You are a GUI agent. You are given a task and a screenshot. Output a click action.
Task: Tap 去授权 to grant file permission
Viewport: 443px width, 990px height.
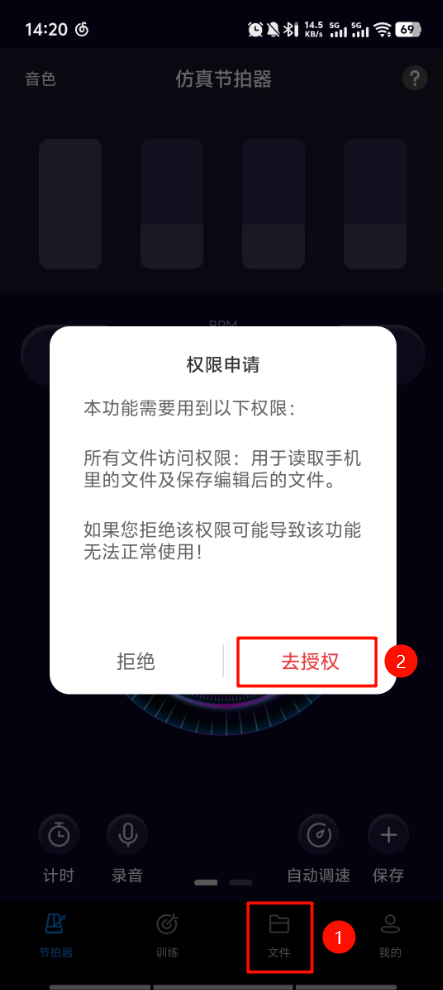(x=307, y=661)
